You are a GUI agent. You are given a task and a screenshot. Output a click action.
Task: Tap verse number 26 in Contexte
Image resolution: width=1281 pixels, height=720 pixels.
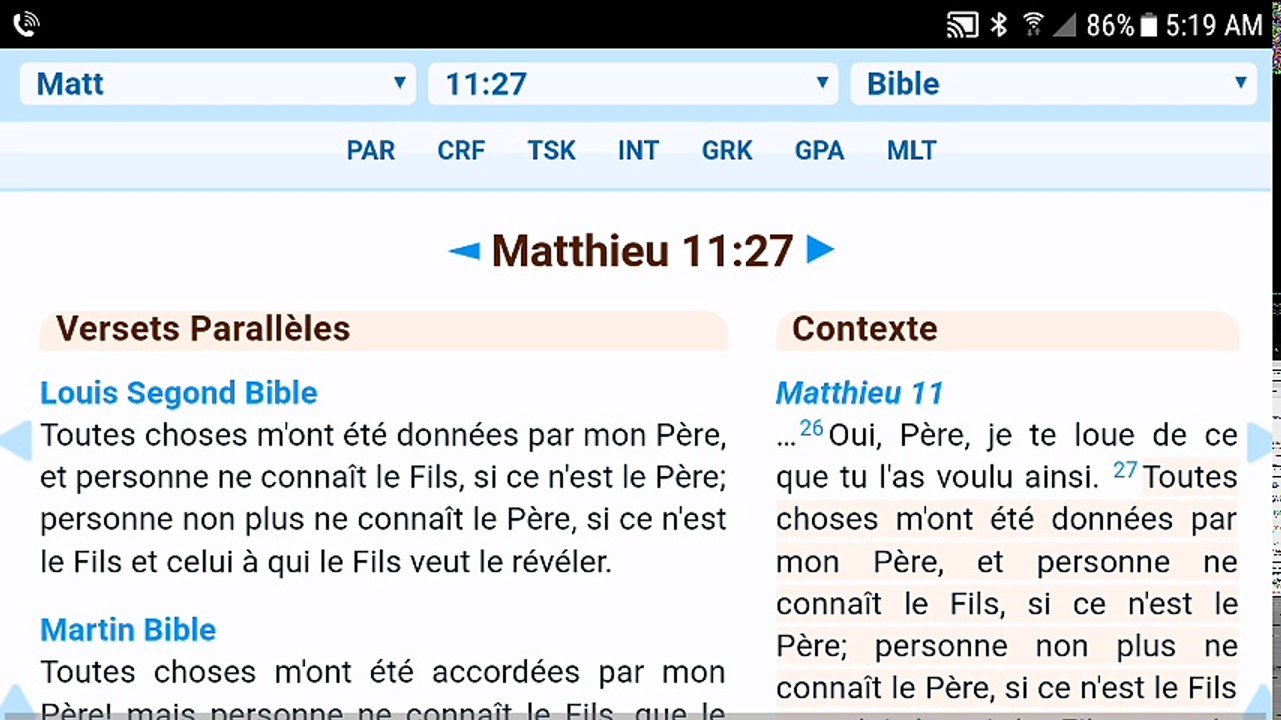[x=811, y=429]
